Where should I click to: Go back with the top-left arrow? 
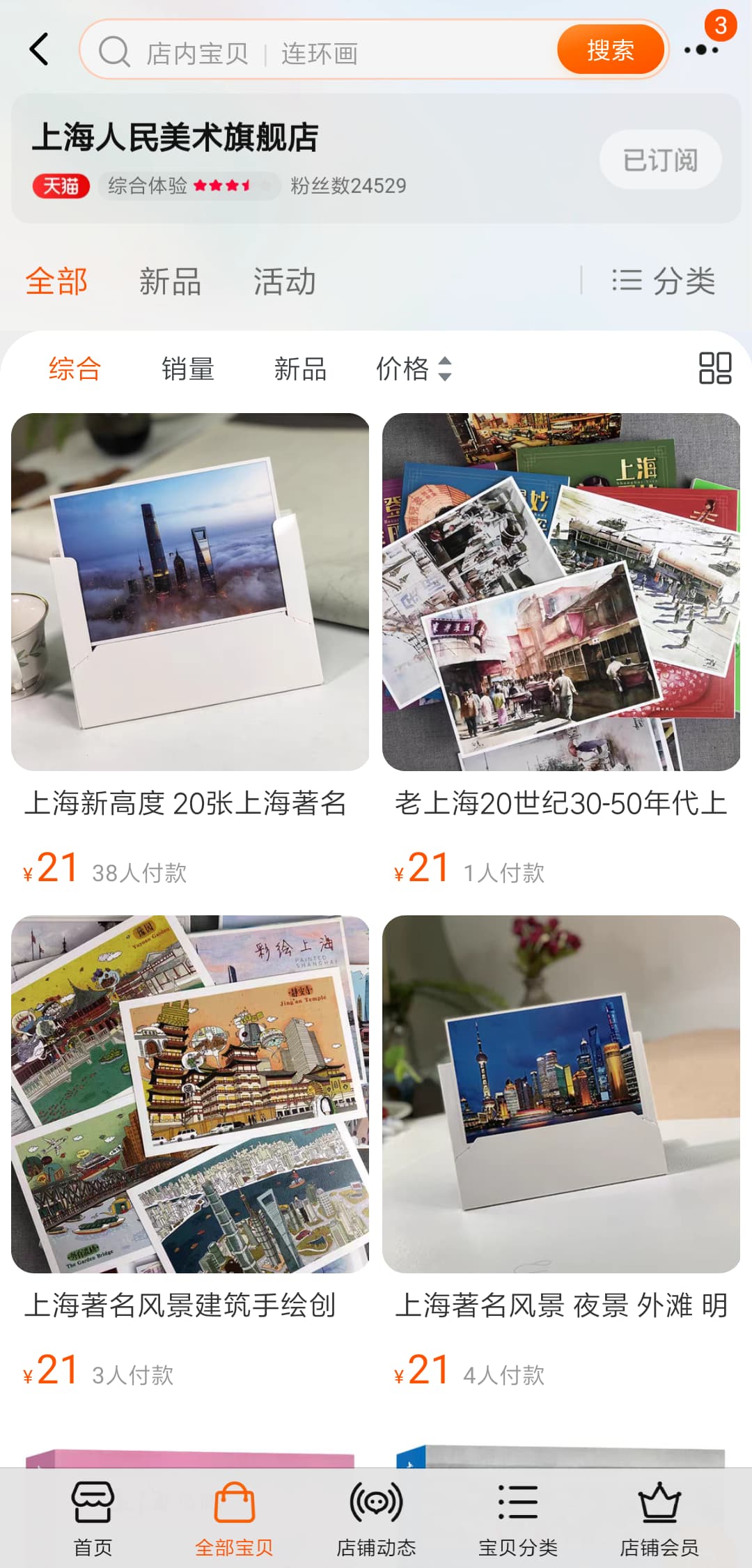[x=40, y=49]
